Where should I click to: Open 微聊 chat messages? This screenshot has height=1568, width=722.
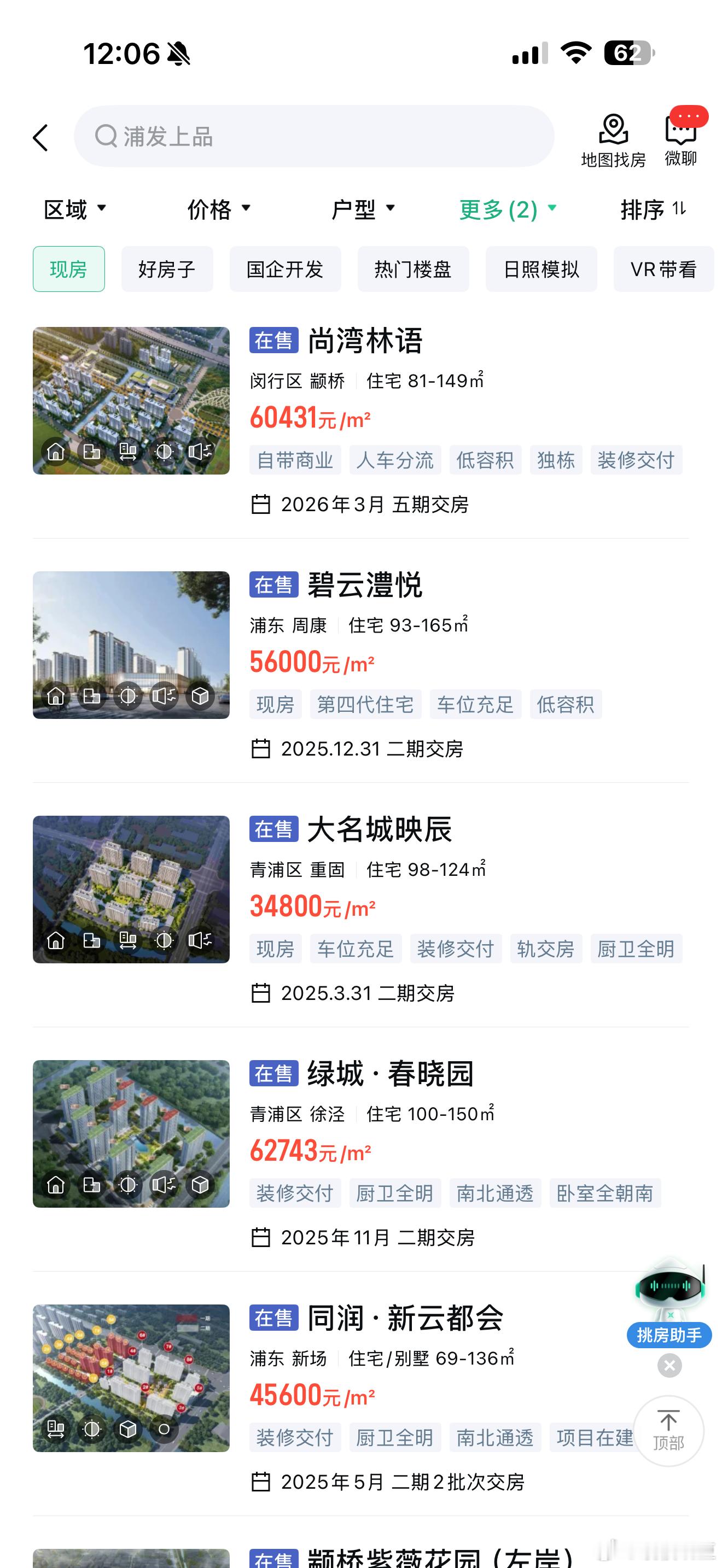click(680, 136)
